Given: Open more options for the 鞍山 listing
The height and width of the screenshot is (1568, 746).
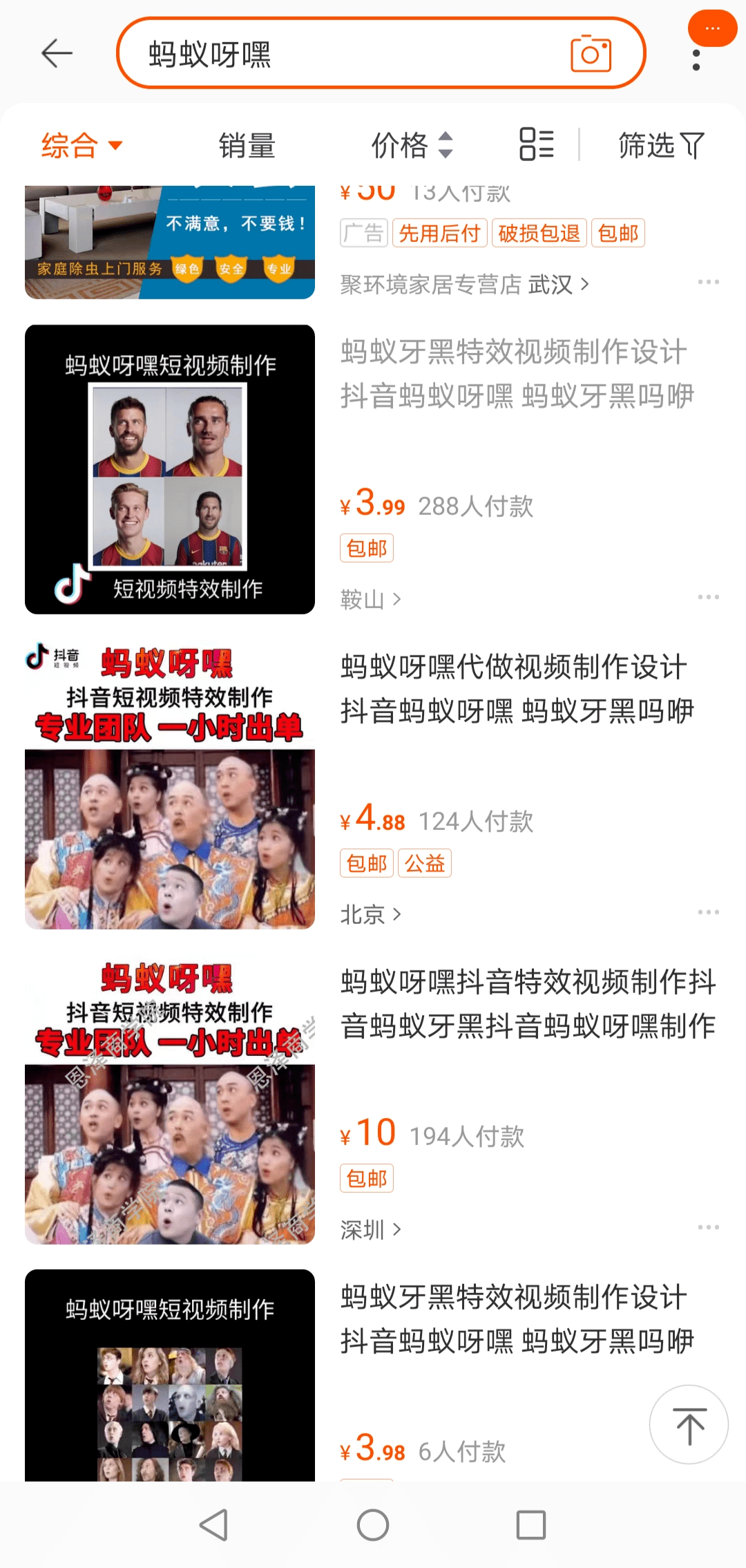Looking at the screenshot, I should (x=709, y=597).
